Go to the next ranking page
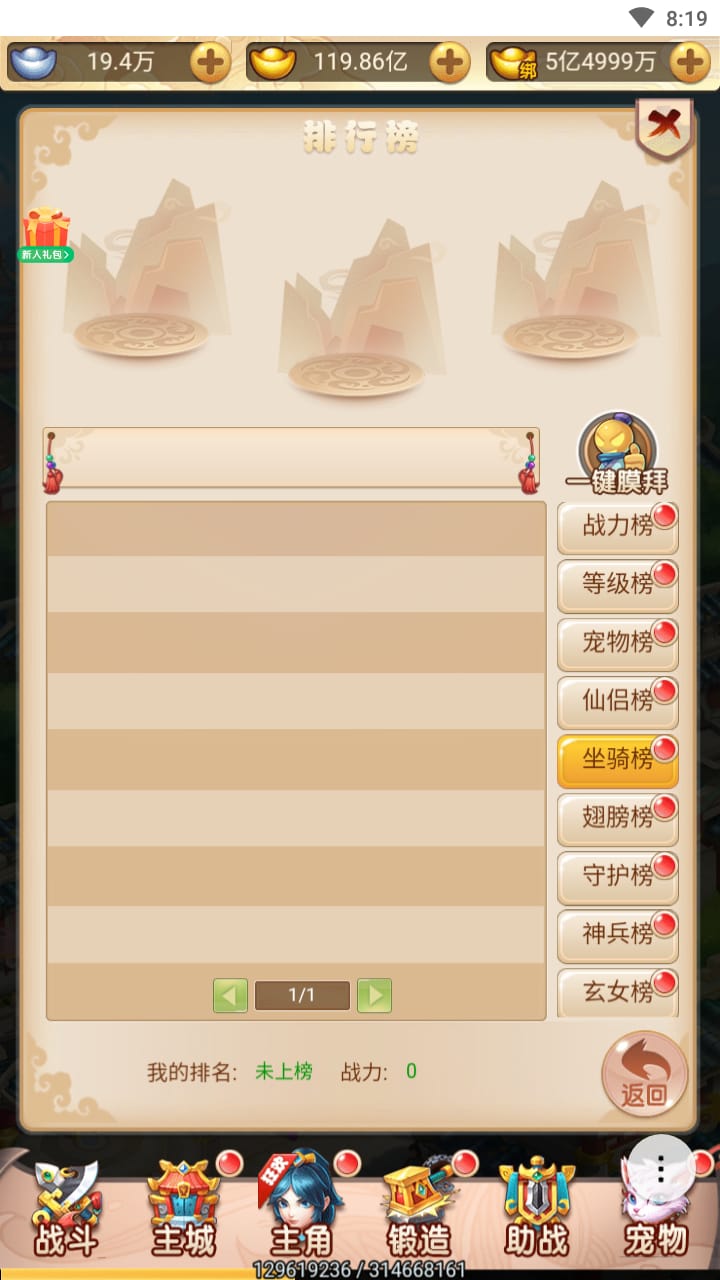 (x=374, y=995)
